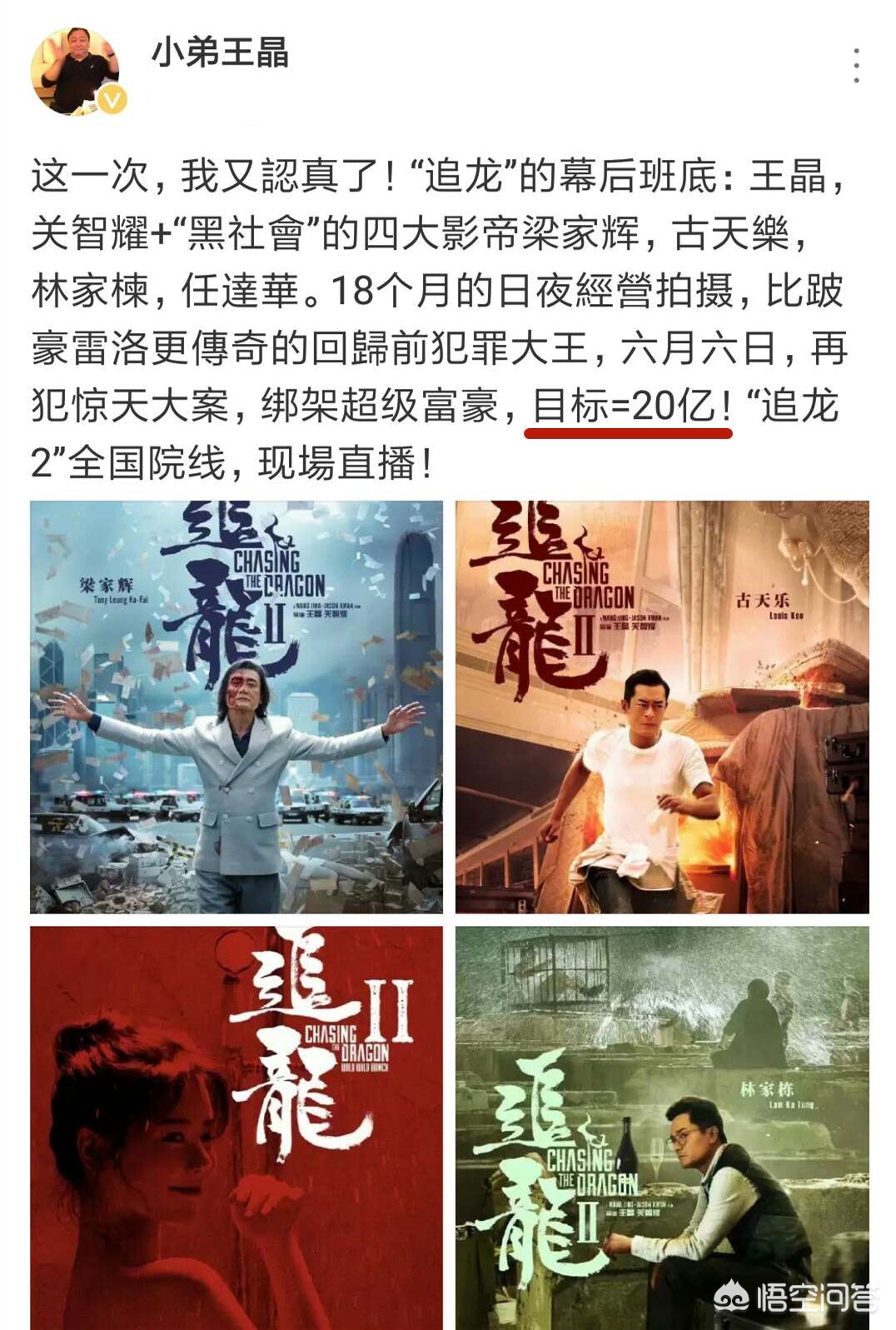View the red 追龙II poster image
Image resolution: width=896 pixels, height=1330 pixels.
pyautogui.click(x=236, y=1128)
